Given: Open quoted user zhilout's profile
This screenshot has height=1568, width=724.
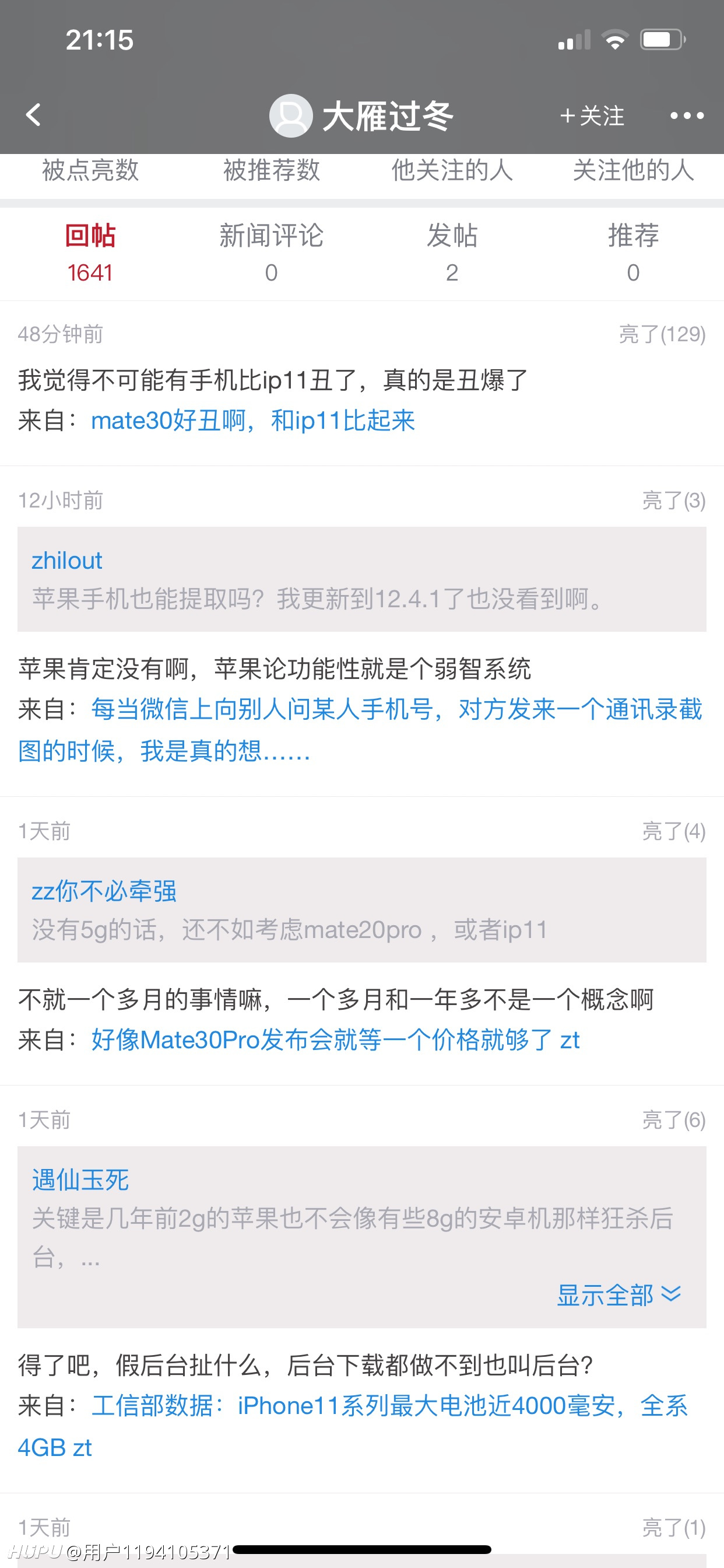Looking at the screenshot, I should [x=67, y=561].
